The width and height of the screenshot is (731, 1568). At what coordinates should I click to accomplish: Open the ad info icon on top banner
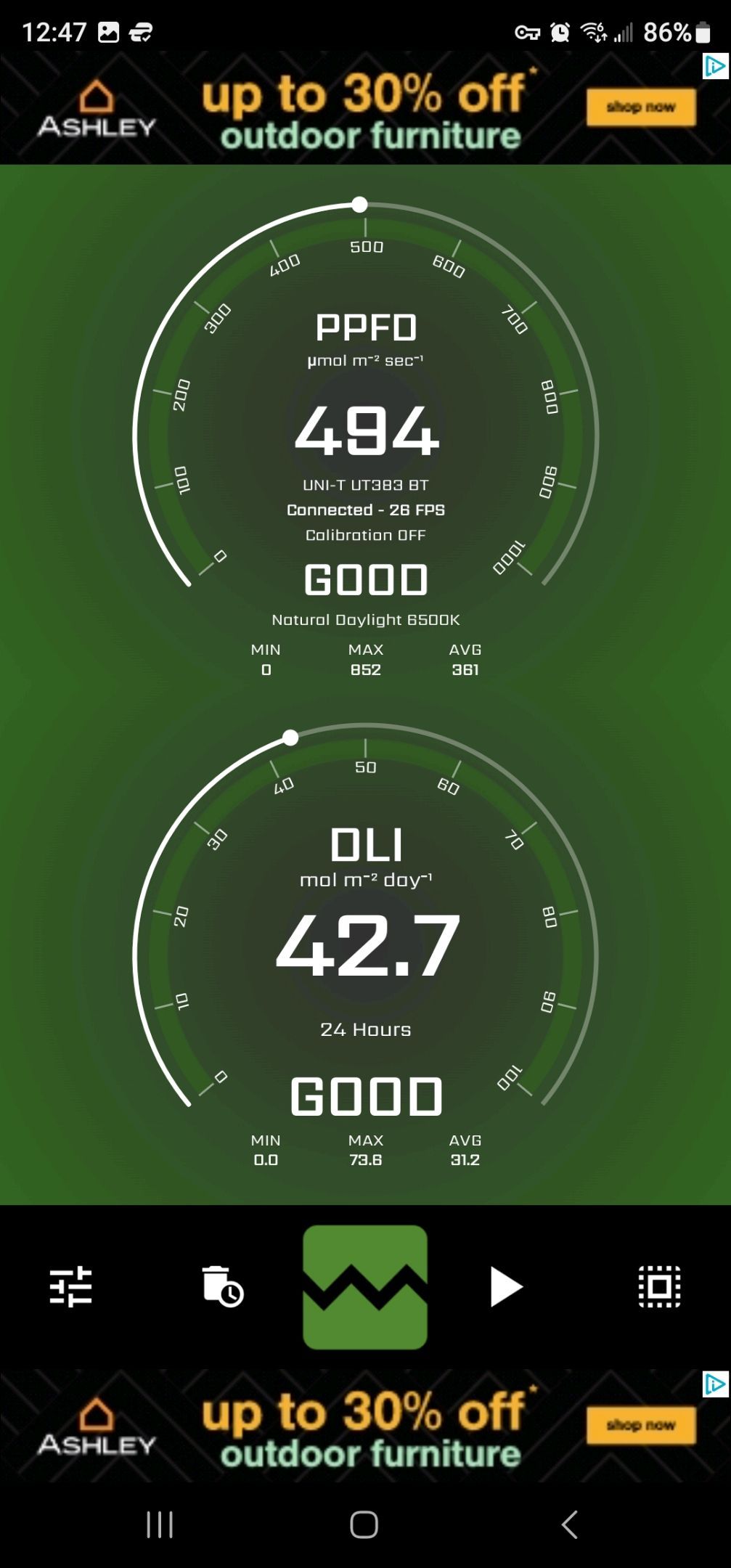[716, 67]
